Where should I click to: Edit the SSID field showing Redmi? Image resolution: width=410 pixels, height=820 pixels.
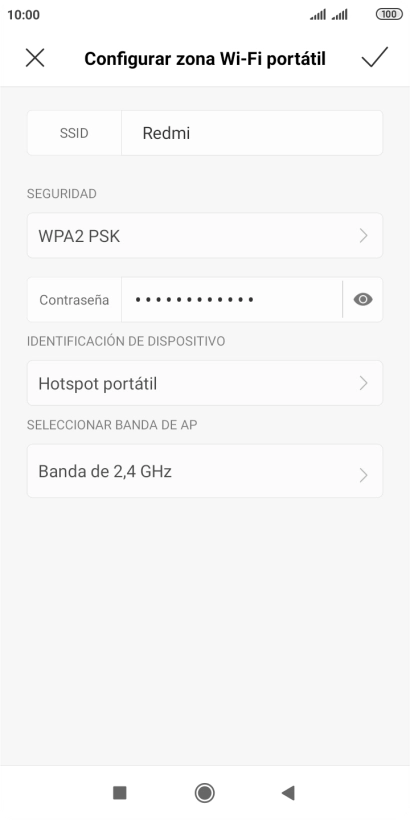[252, 133]
